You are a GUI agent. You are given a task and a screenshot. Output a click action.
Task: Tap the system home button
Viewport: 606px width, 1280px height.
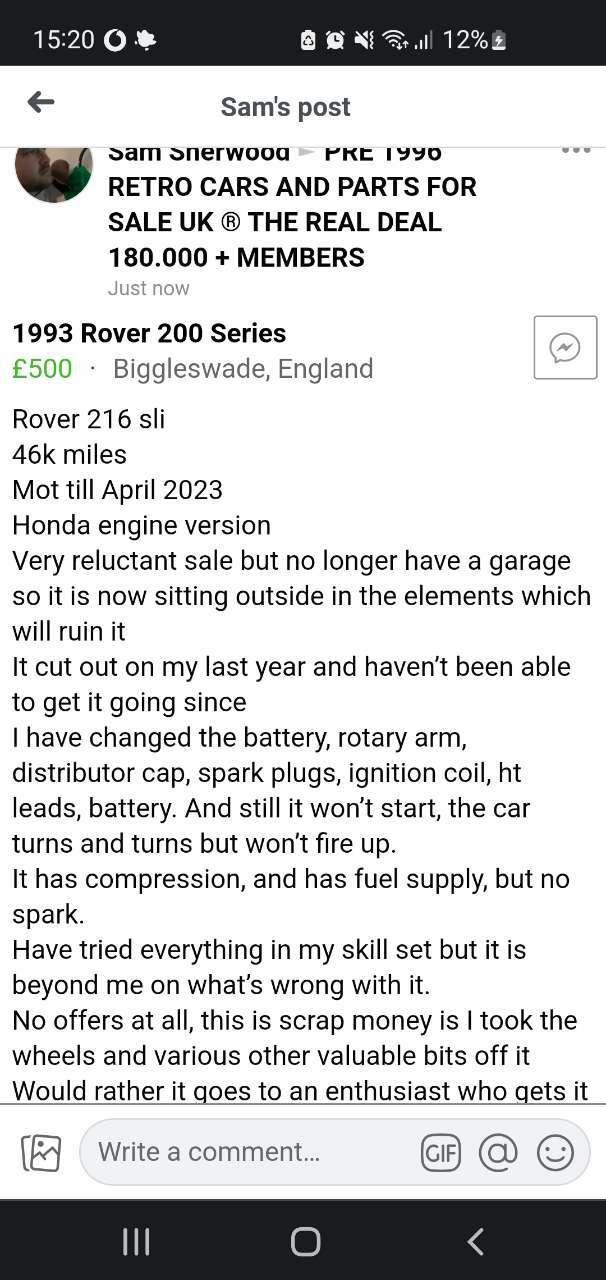(305, 1241)
